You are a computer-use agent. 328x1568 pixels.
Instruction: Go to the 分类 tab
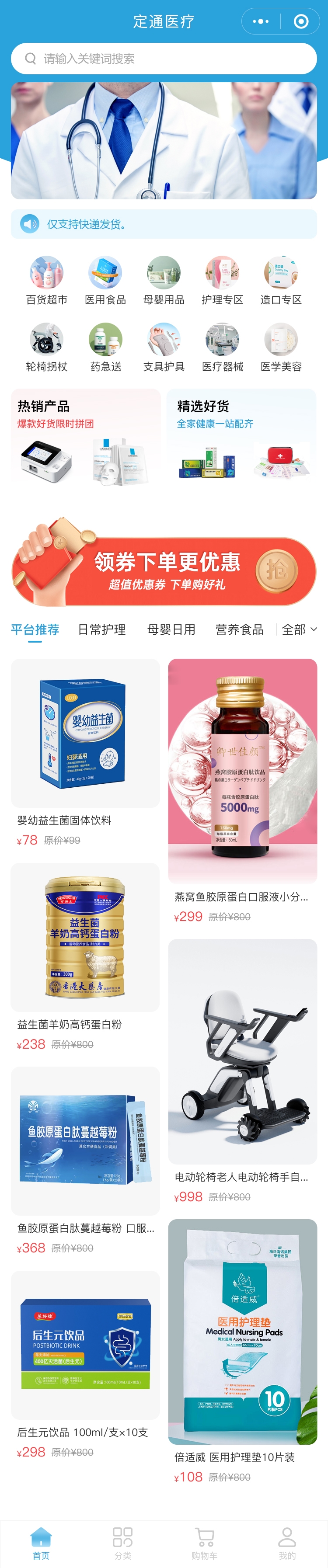click(123, 1543)
